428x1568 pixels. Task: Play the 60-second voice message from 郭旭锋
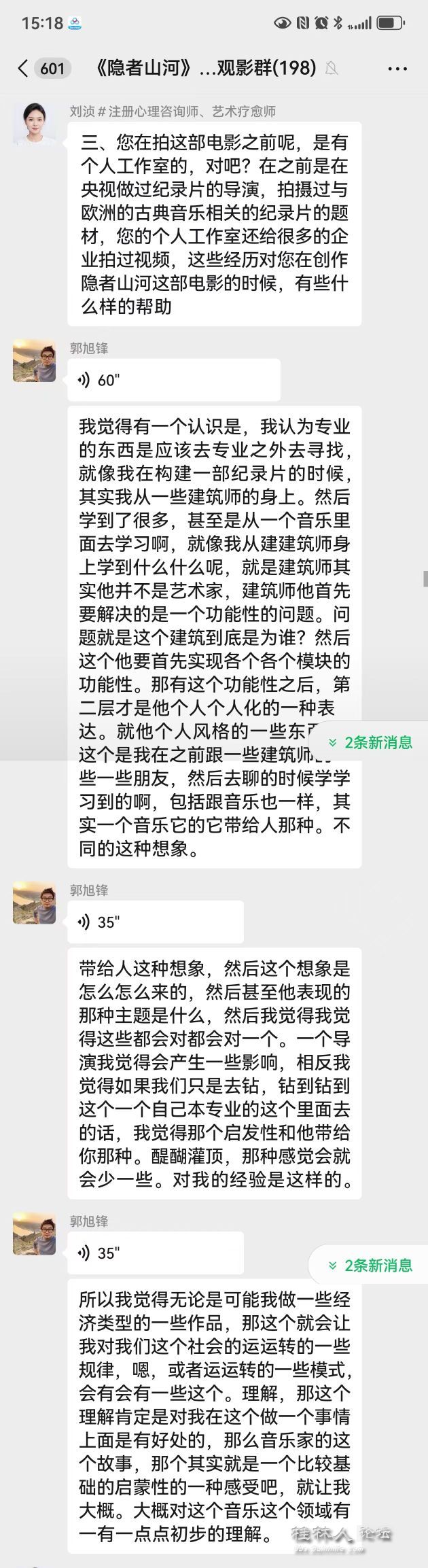(173, 380)
